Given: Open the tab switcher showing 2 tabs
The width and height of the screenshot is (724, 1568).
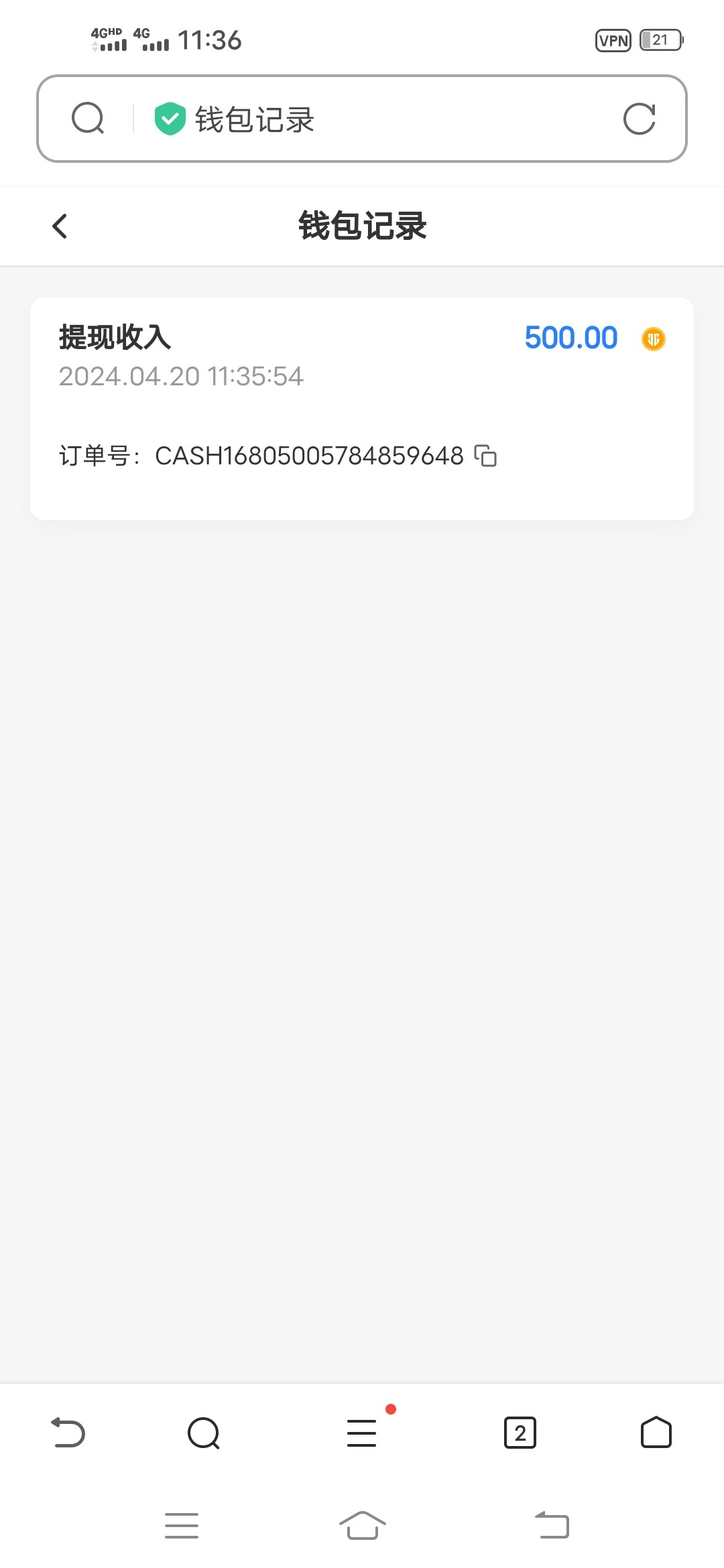Looking at the screenshot, I should pyautogui.click(x=520, y=1433).
